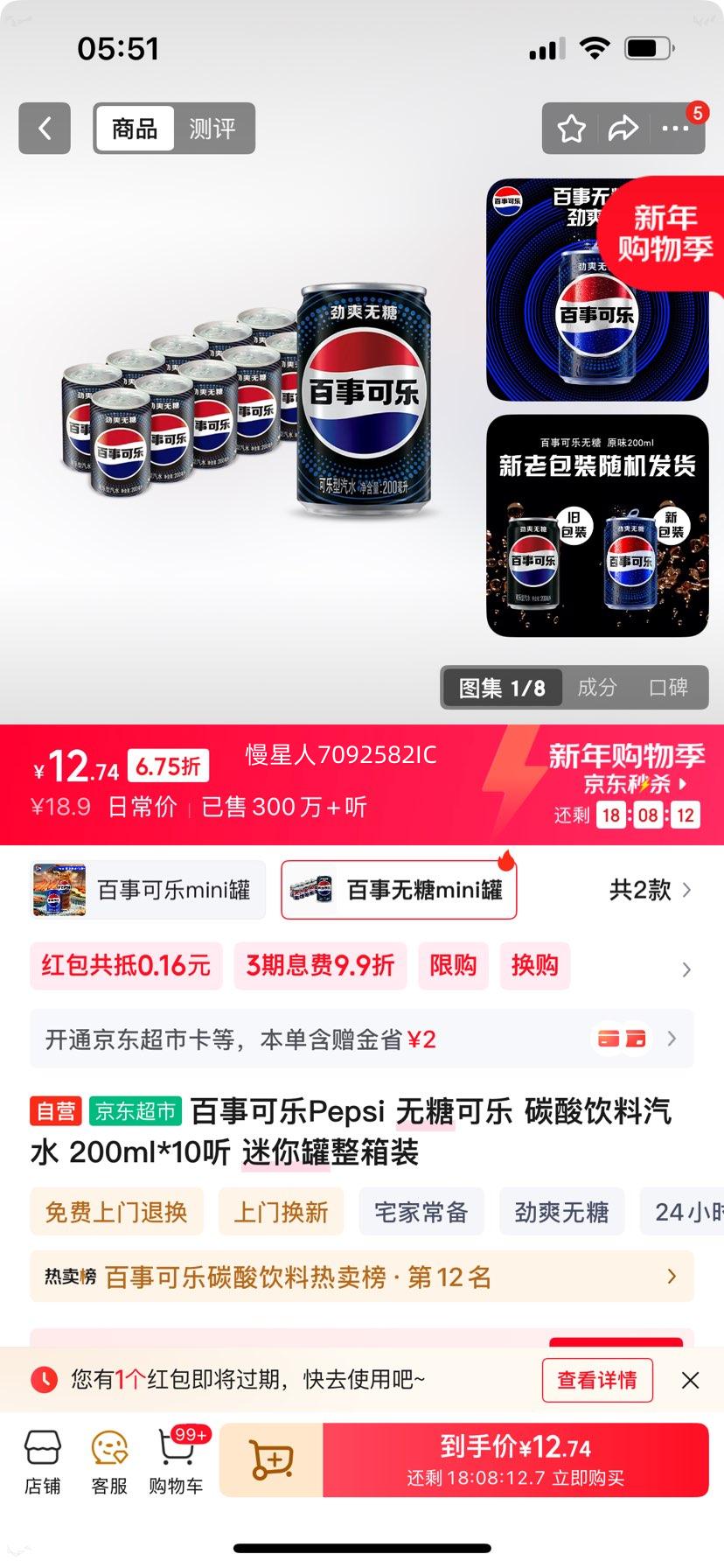Open the 新老包装随机发货 image thumbnail
The width and height of the screenshot is (724, 1568).
(x=596, y=525)
